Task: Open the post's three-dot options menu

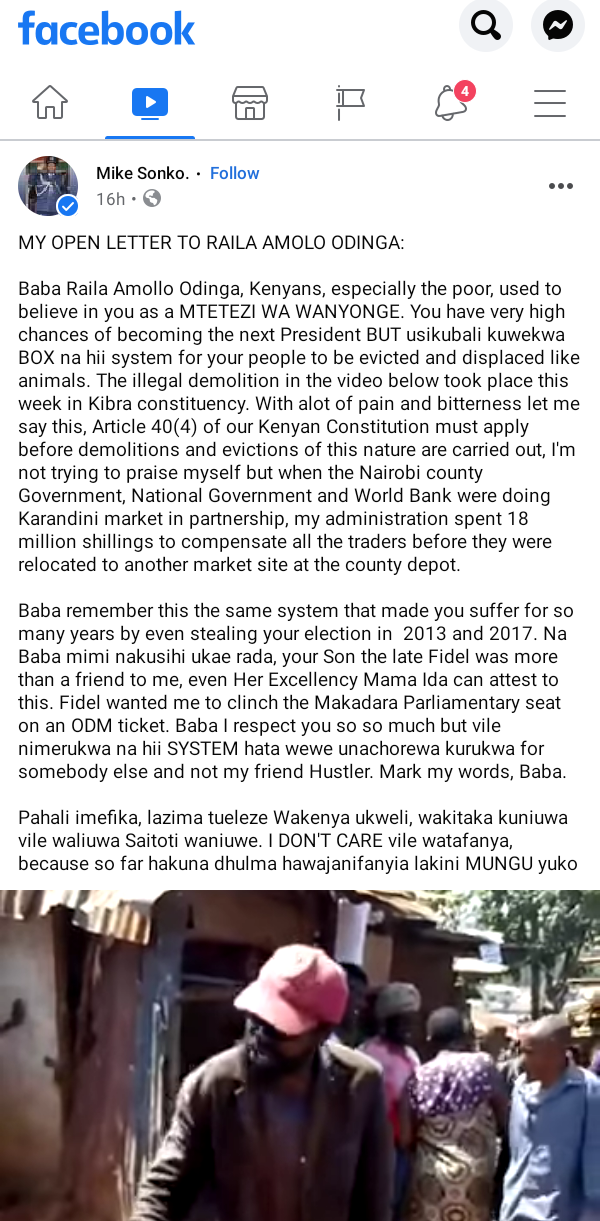Action: click(x=561, y=186)
